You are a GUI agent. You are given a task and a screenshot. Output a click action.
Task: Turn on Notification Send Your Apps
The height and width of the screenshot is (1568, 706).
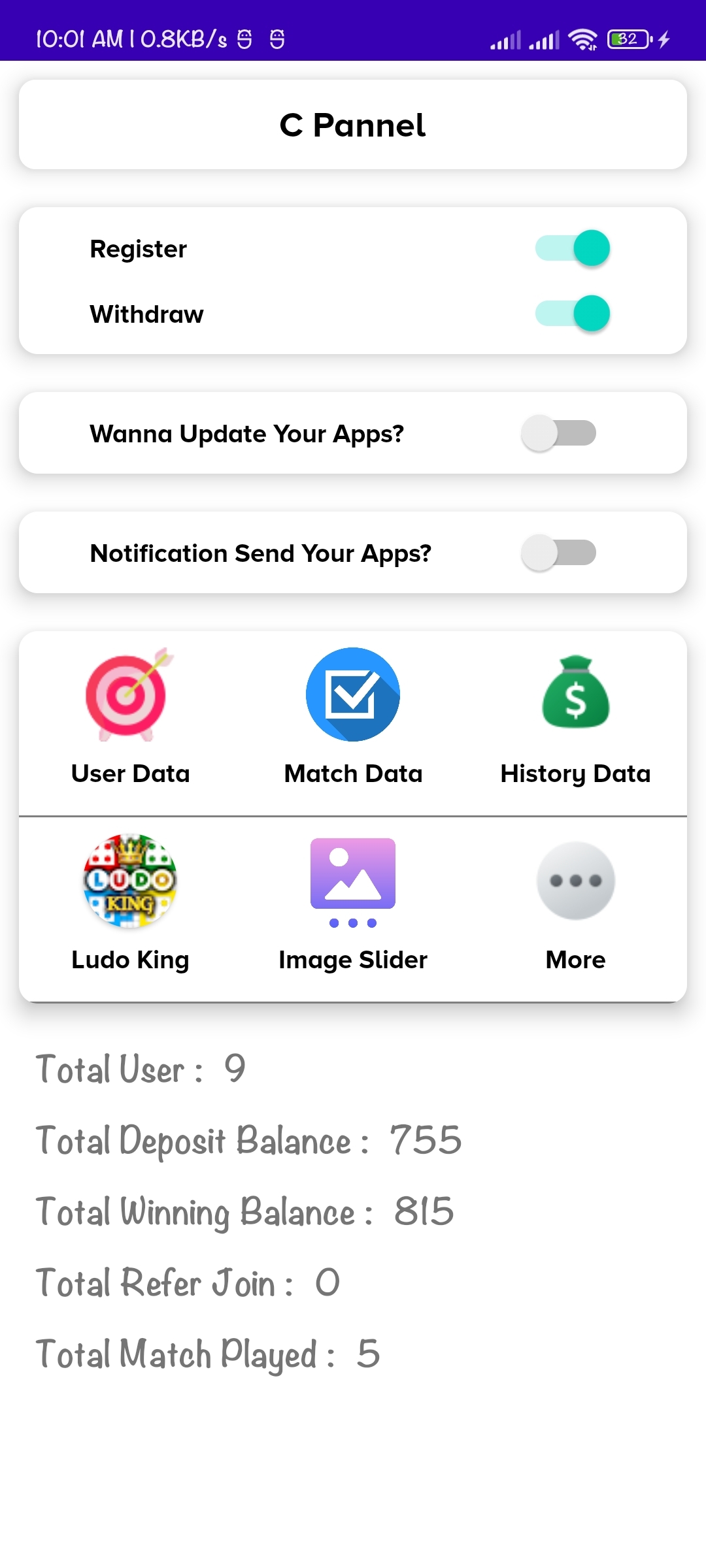(559, 553)
